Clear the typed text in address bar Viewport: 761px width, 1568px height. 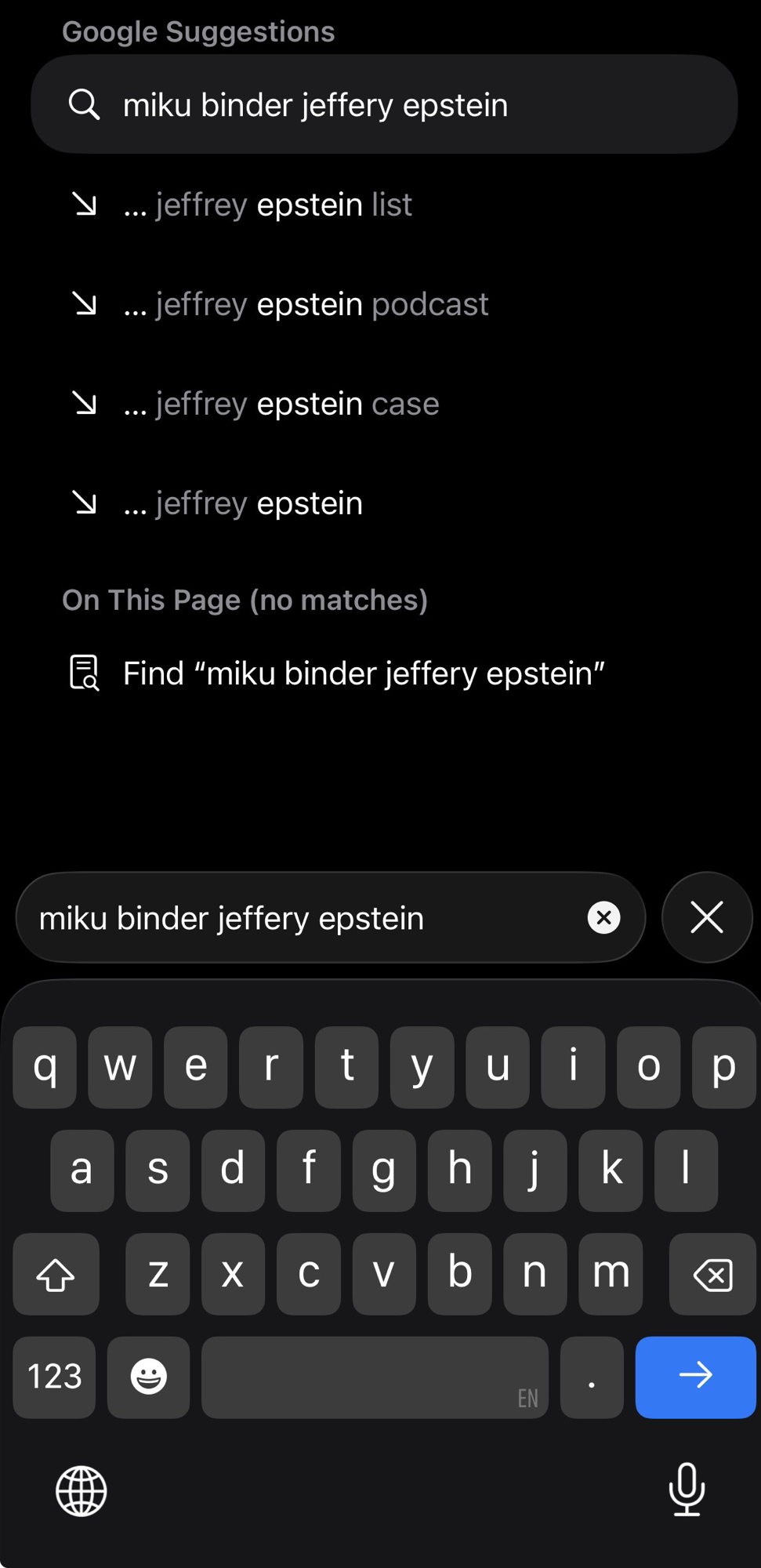[x=603, y=918]
